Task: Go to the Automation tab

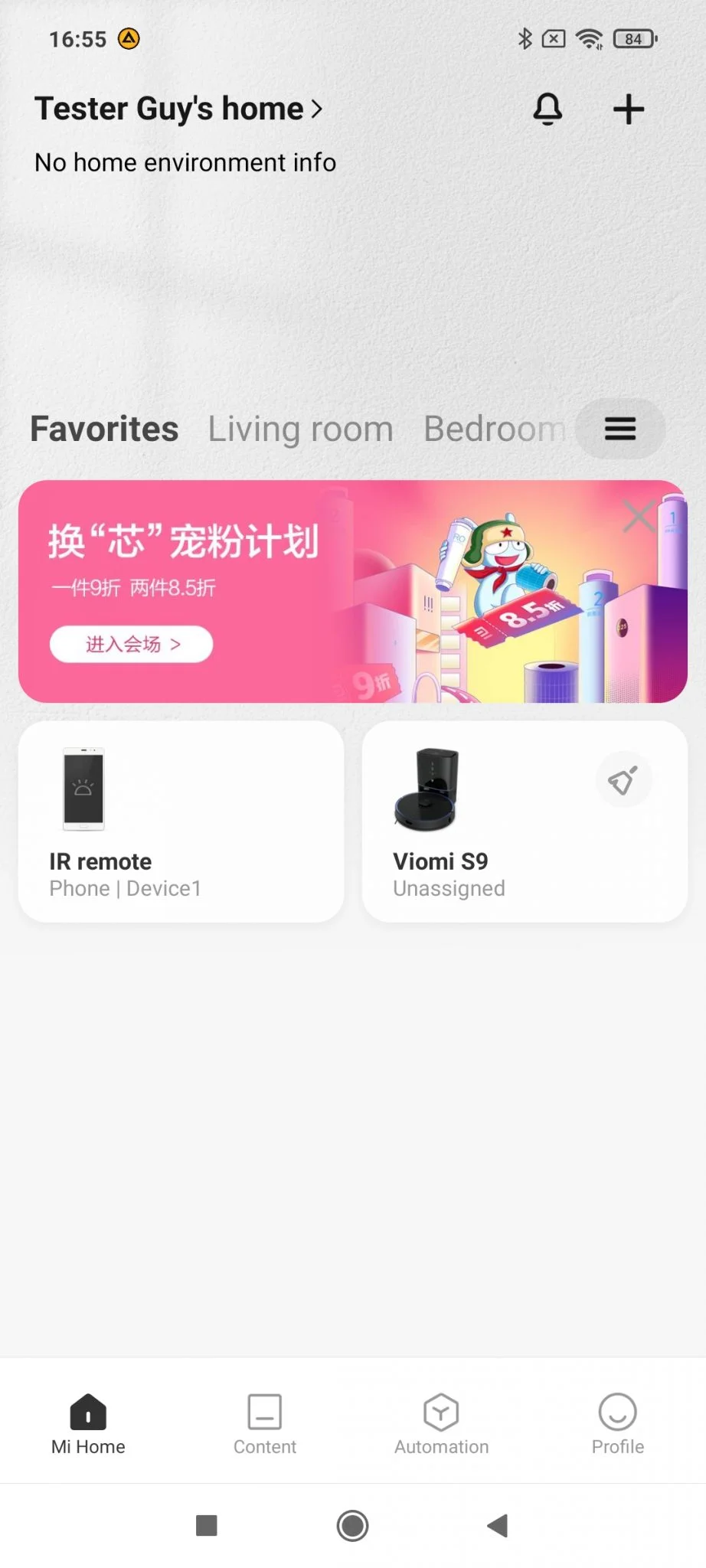Action: [441, 1424]
